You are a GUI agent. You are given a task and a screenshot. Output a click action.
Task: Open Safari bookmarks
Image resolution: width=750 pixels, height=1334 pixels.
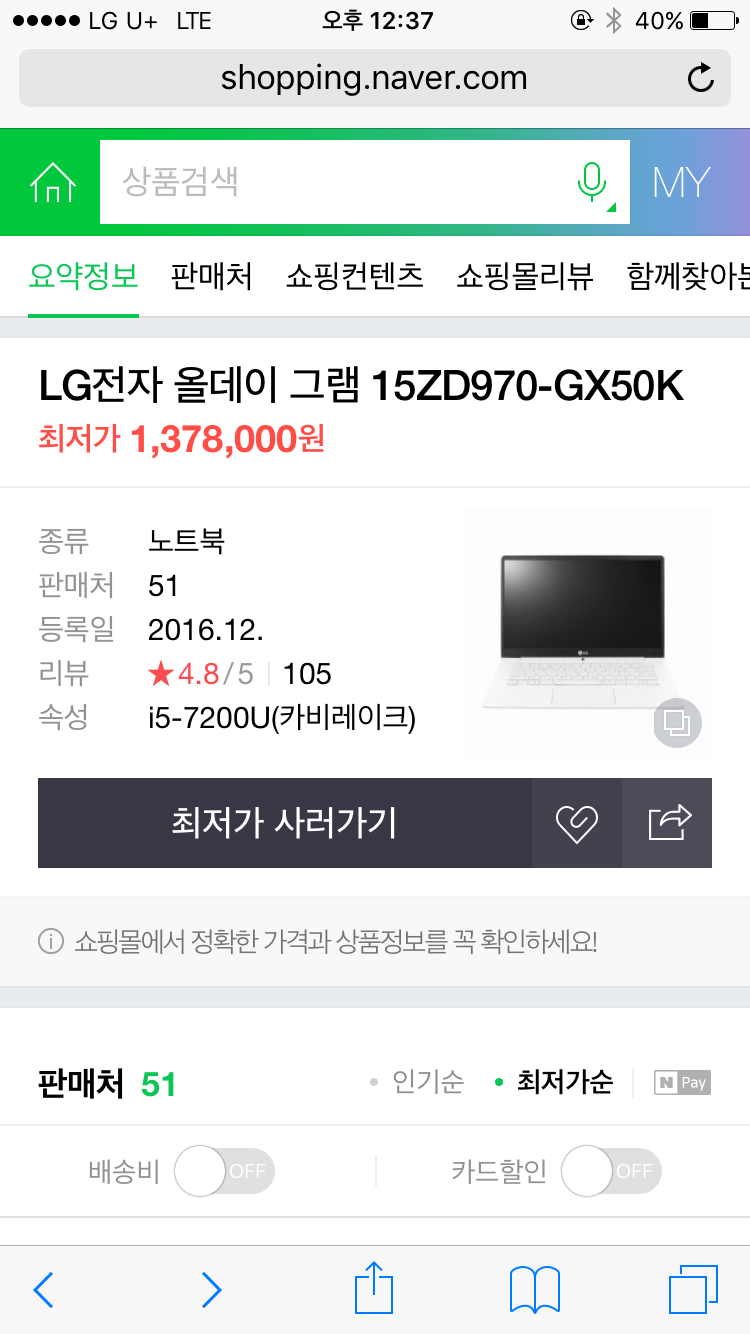coord(535,1290)
